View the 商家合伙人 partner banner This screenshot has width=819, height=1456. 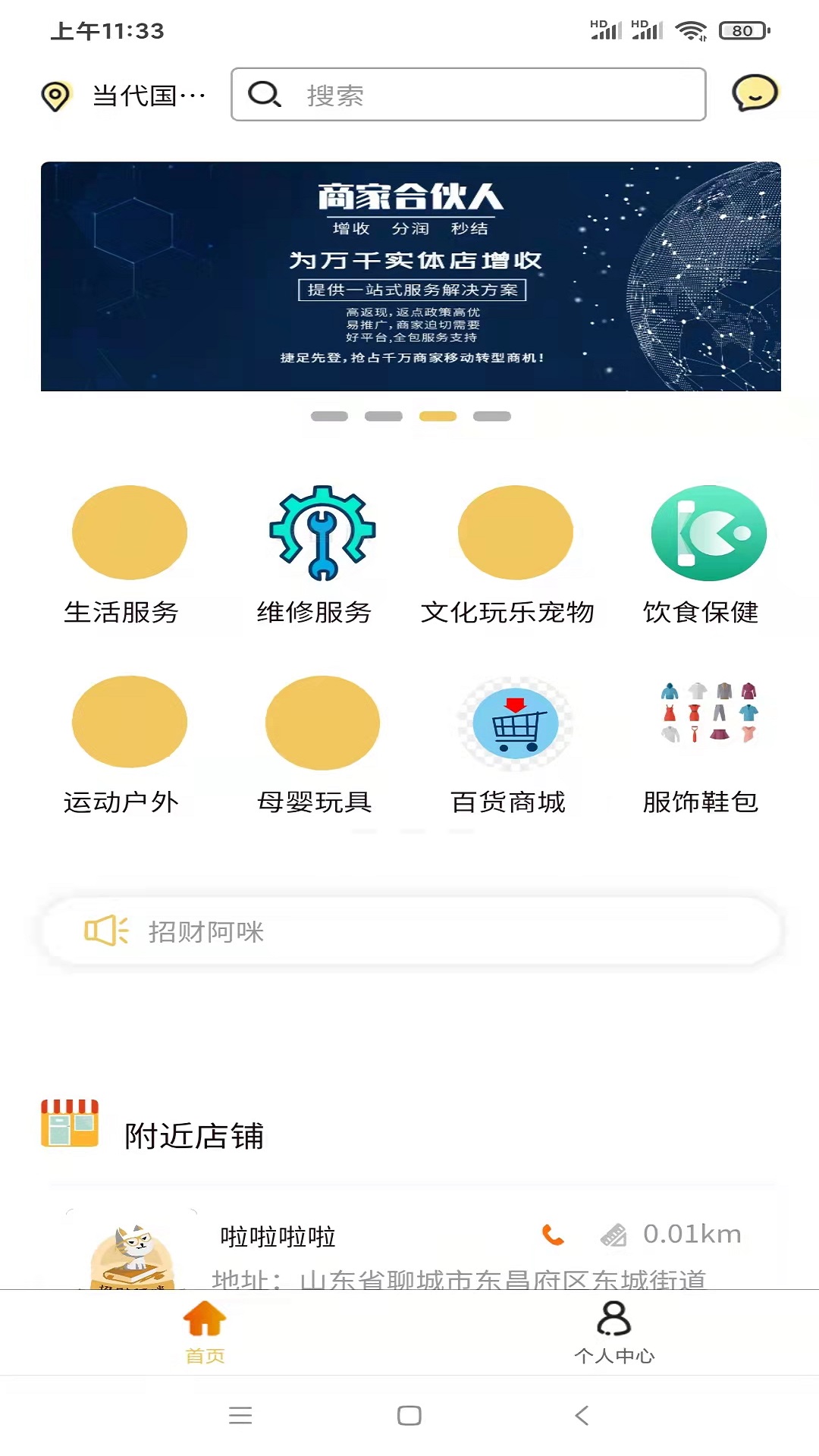[x=409, y=275]
